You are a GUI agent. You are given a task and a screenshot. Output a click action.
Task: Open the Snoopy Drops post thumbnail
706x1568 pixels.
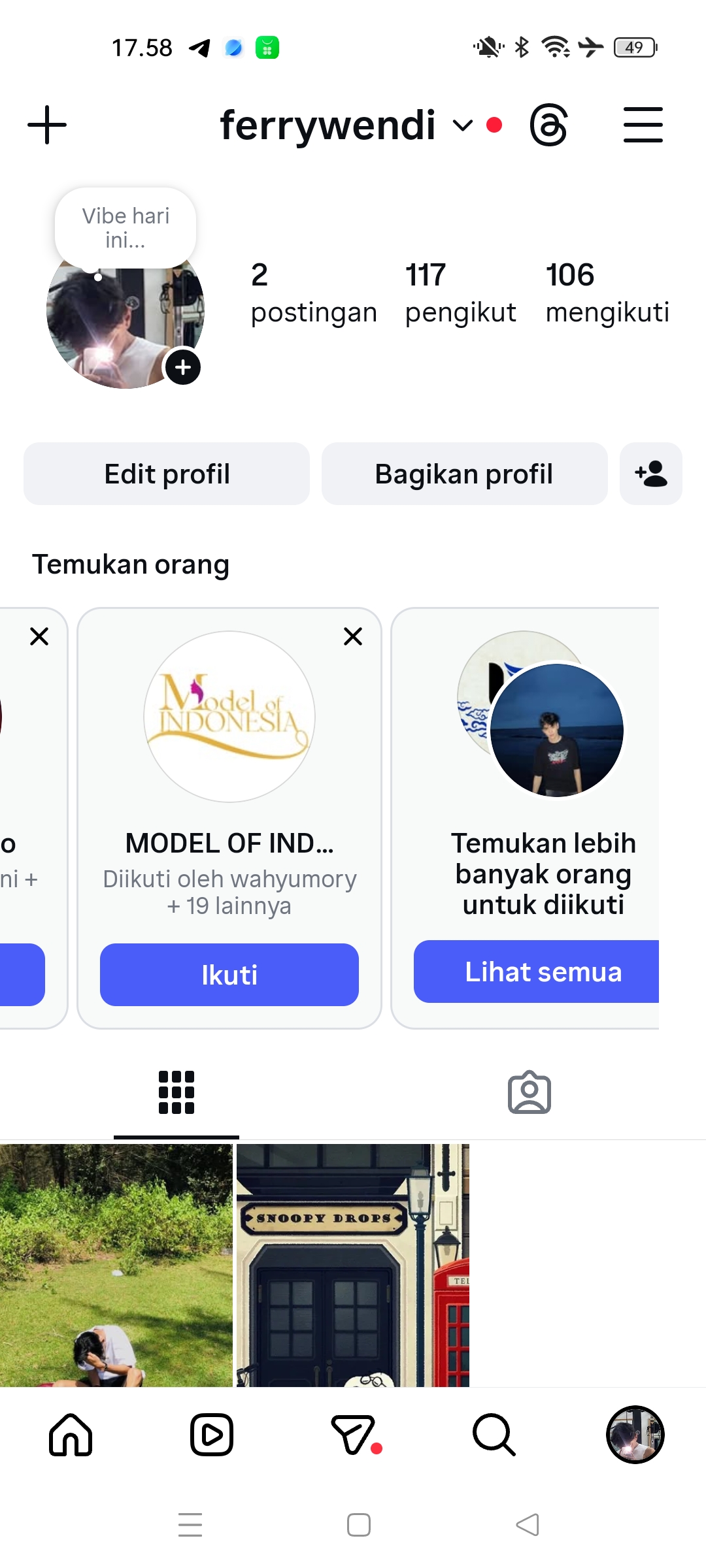pyautogui.click(x=353, y=1265)
